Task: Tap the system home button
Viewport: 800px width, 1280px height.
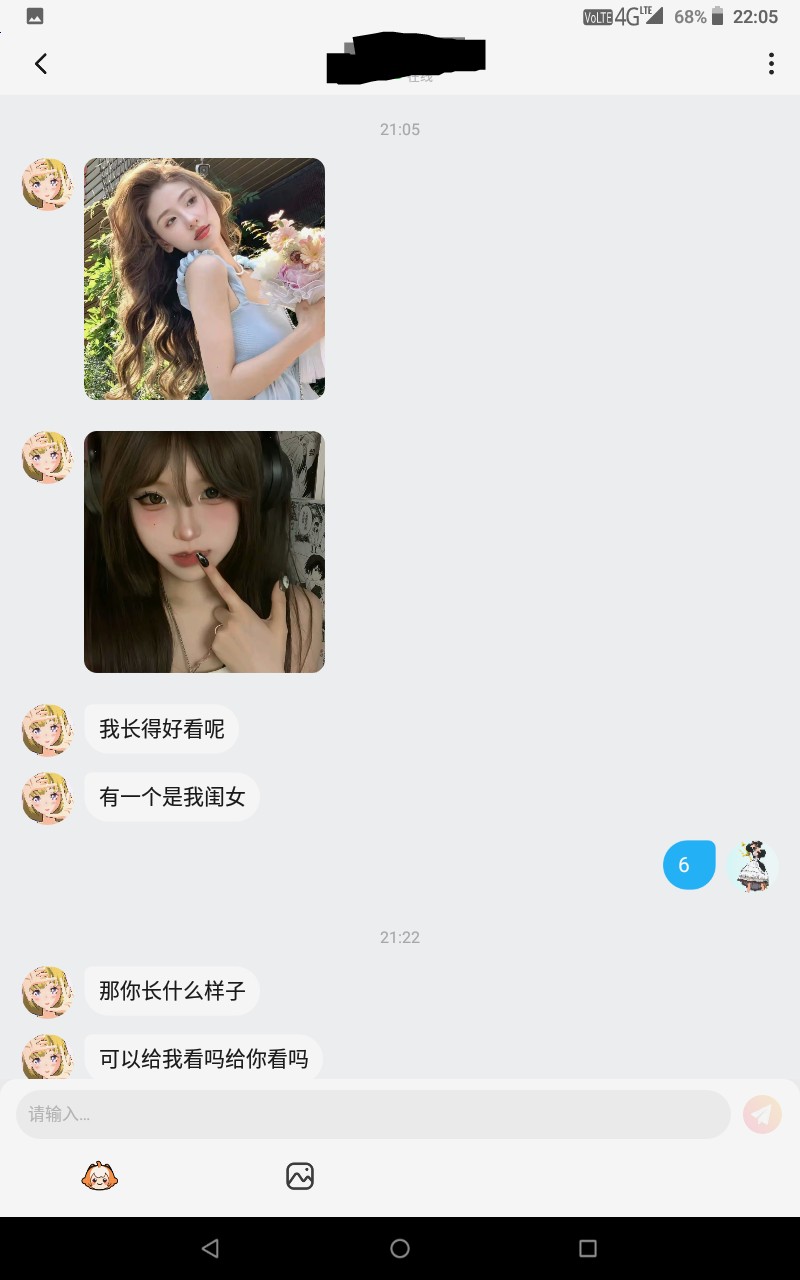Action: click(x=400, y=1248)
